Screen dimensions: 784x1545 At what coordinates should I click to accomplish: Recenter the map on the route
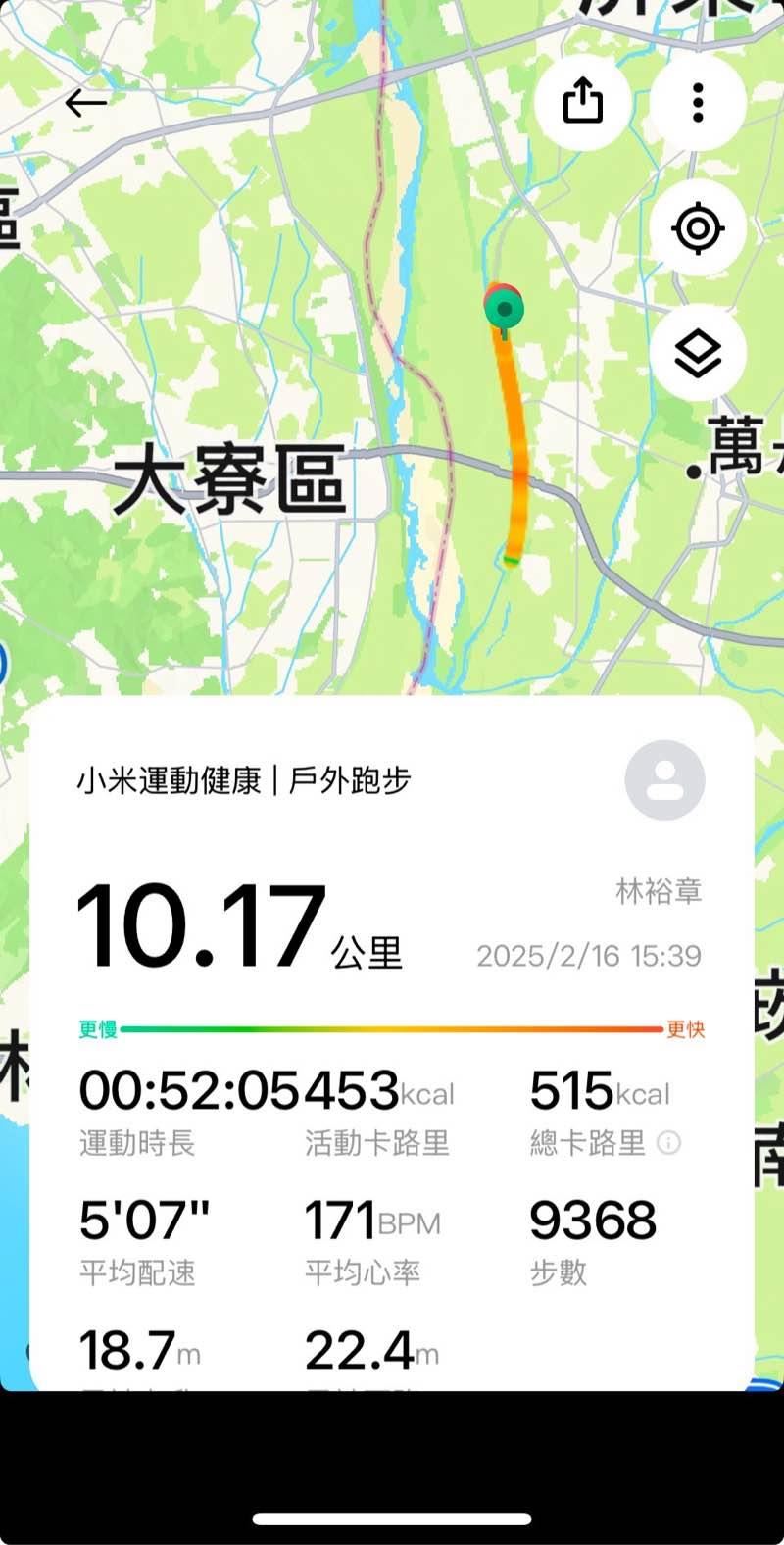coord(698,228)
